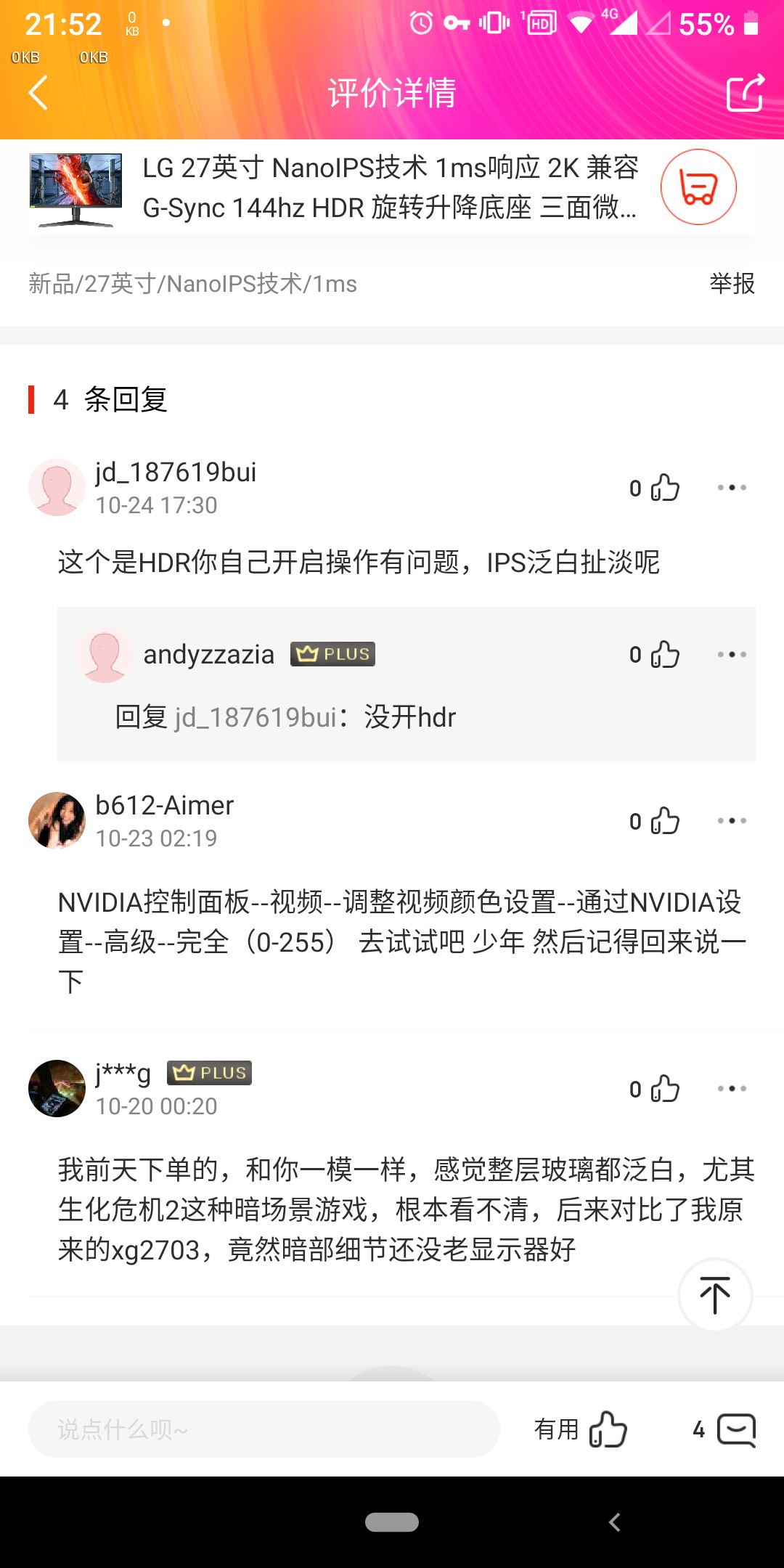Open more options for j***g's reply
Viewport: 784px width, 1568px height.
click(x=732, y=1089)
